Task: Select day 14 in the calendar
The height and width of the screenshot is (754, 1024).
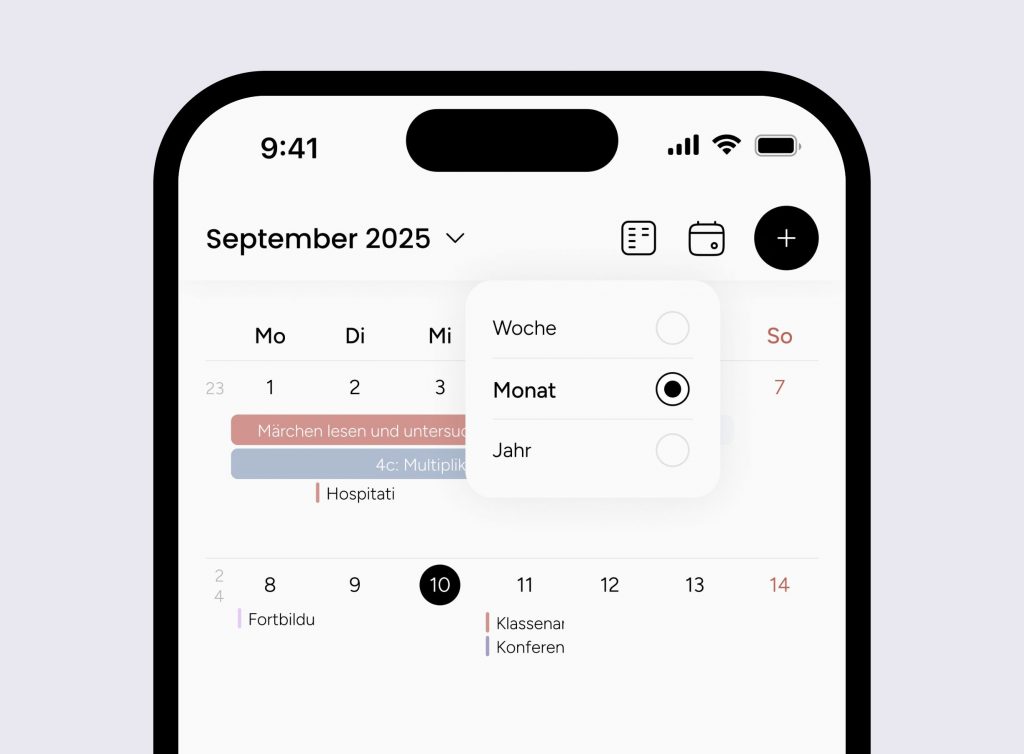Action: (x=779, y=585)
